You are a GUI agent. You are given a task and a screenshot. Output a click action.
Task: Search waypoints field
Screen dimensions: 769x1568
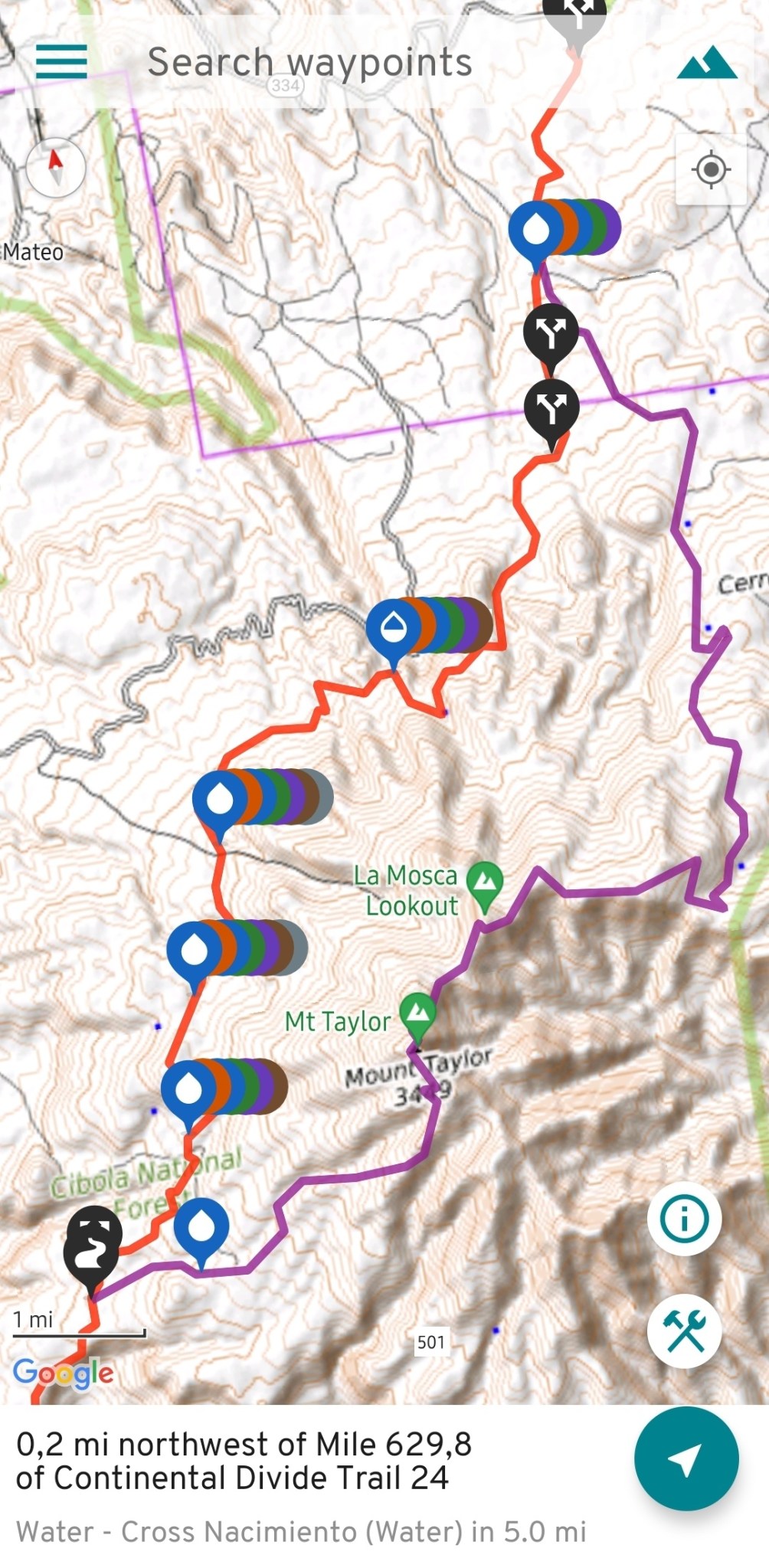309,63
